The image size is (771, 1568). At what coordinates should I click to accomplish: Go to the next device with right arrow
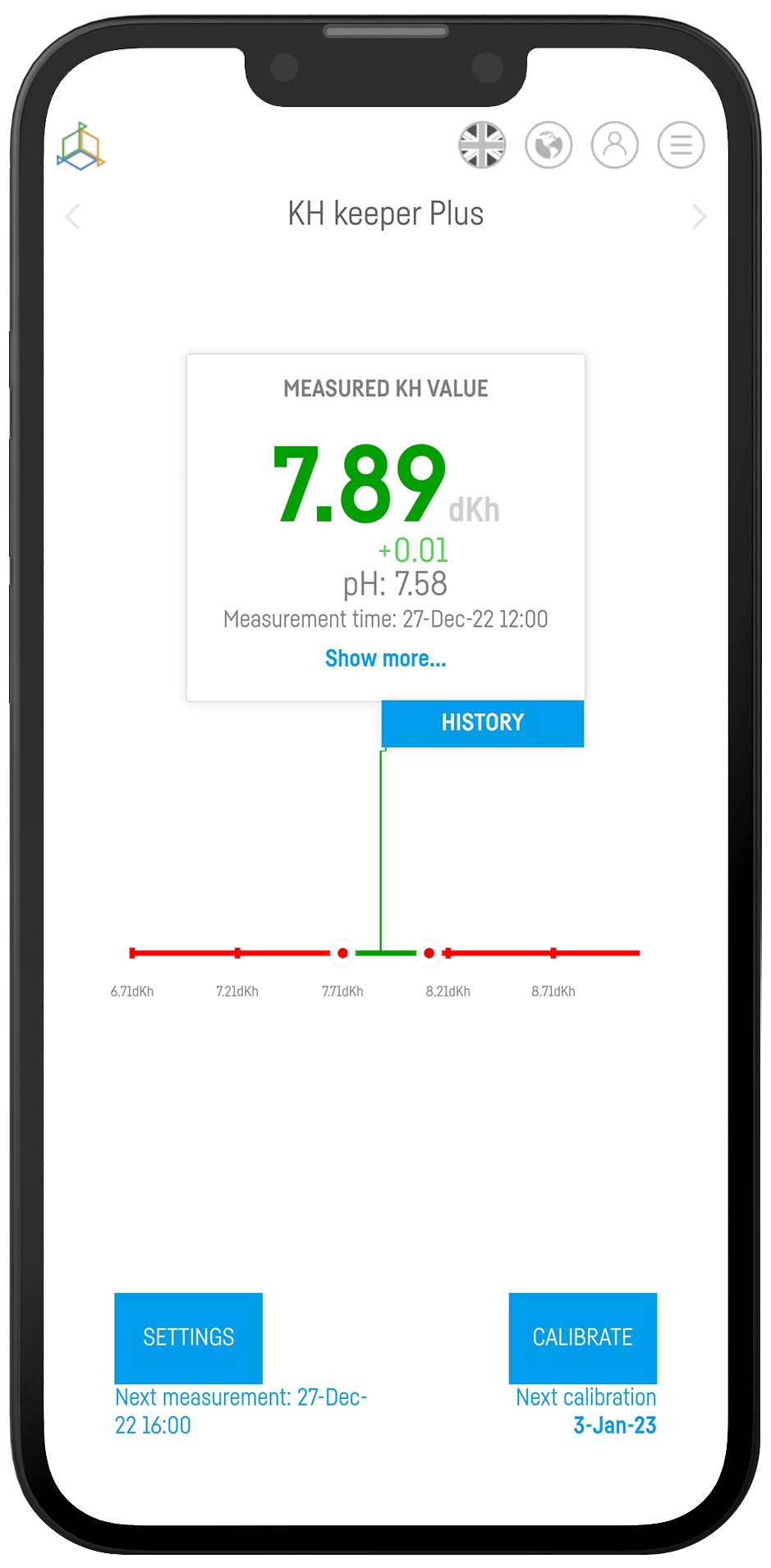point(699,217)
